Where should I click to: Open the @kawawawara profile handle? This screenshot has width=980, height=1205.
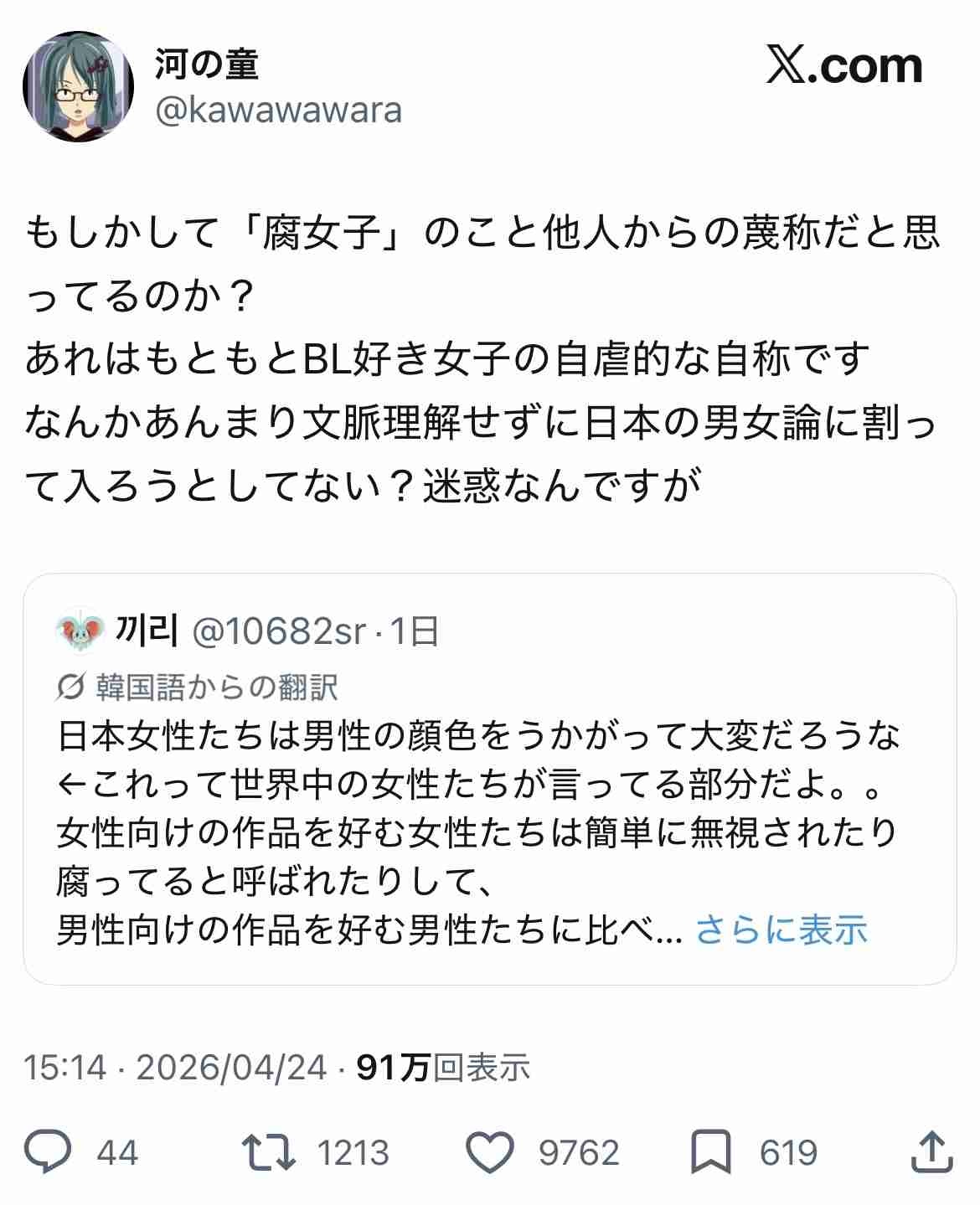click(278, 110)
